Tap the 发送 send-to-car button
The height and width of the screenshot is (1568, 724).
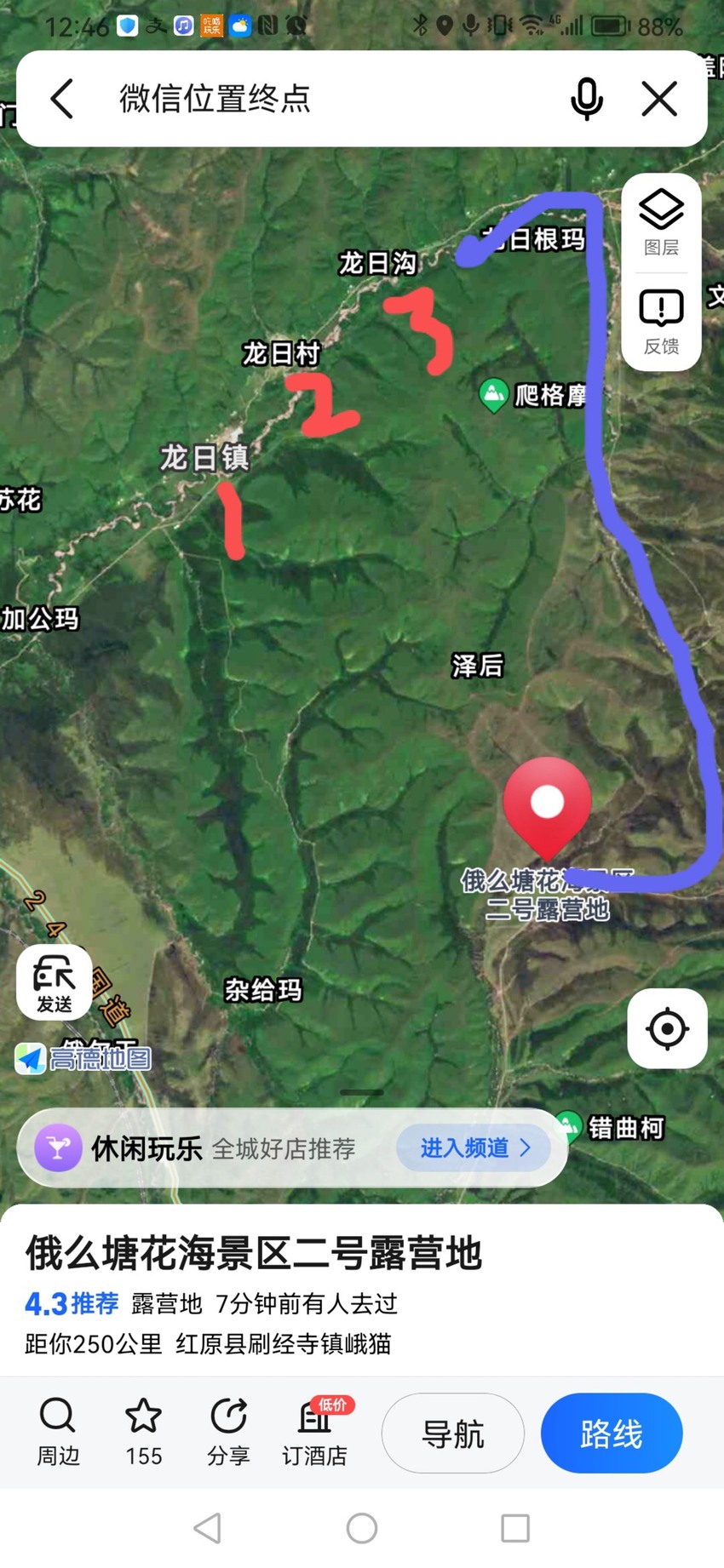(55, 982)
